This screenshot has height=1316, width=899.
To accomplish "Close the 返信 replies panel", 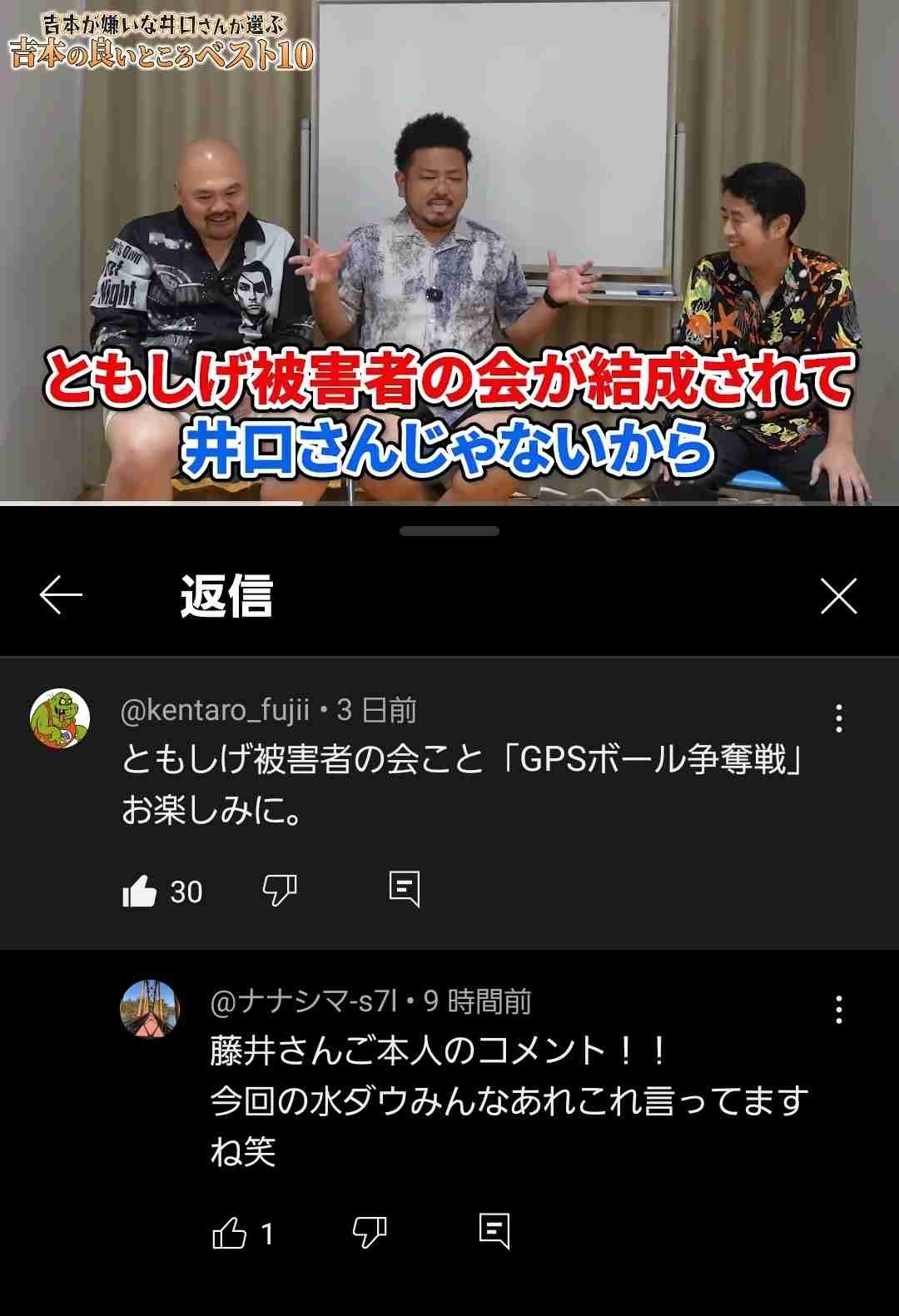I will 838,596.
